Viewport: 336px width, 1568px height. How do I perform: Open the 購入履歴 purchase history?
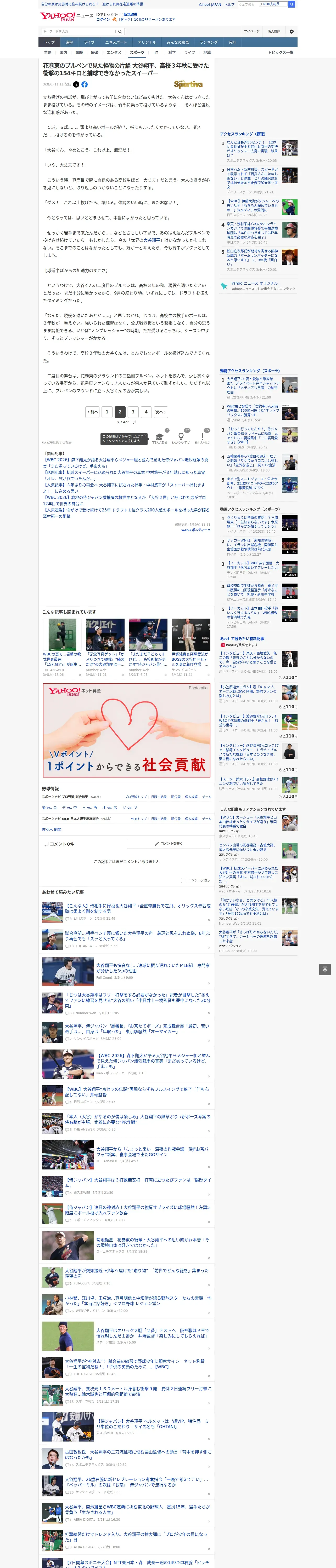point(274,32)
